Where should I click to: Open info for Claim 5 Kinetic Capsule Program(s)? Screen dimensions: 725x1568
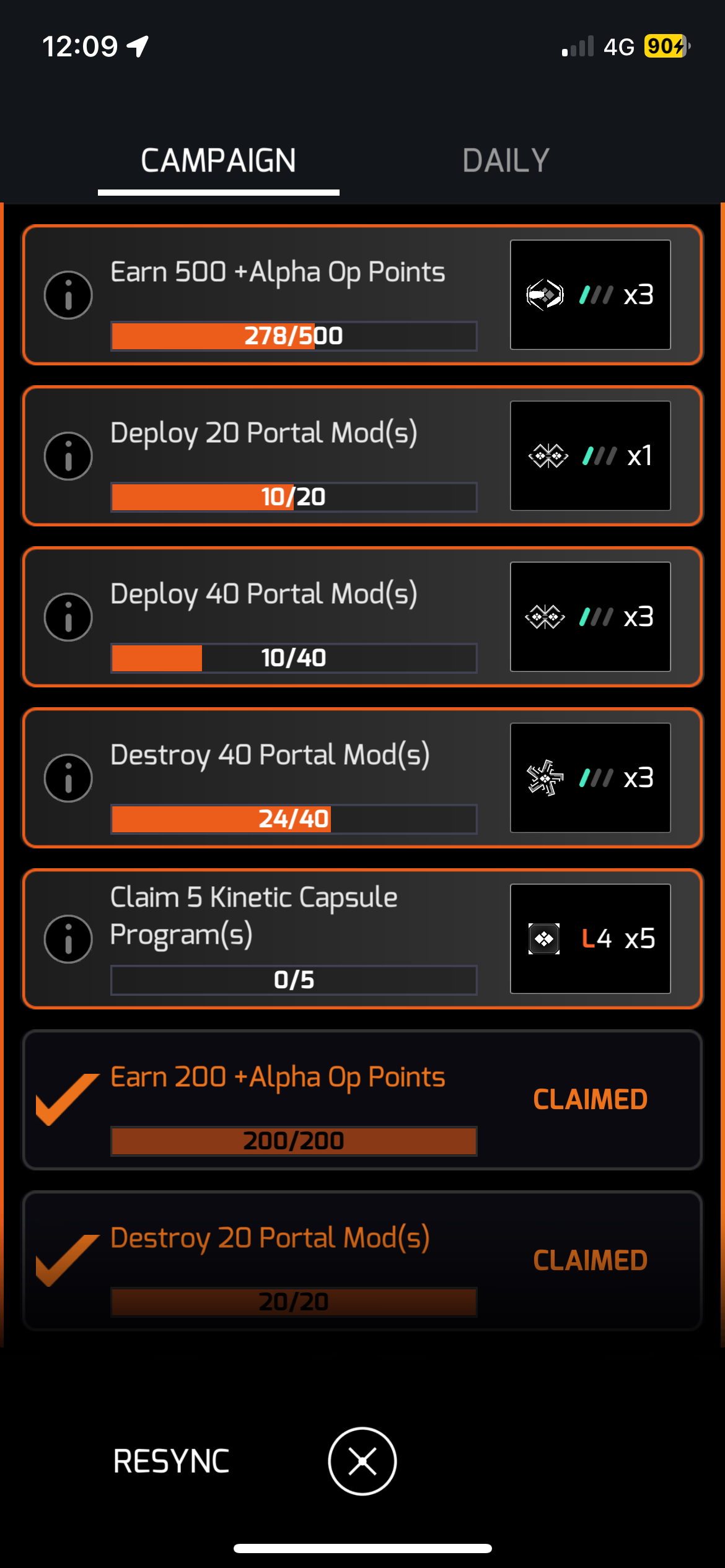coord(68,939)
